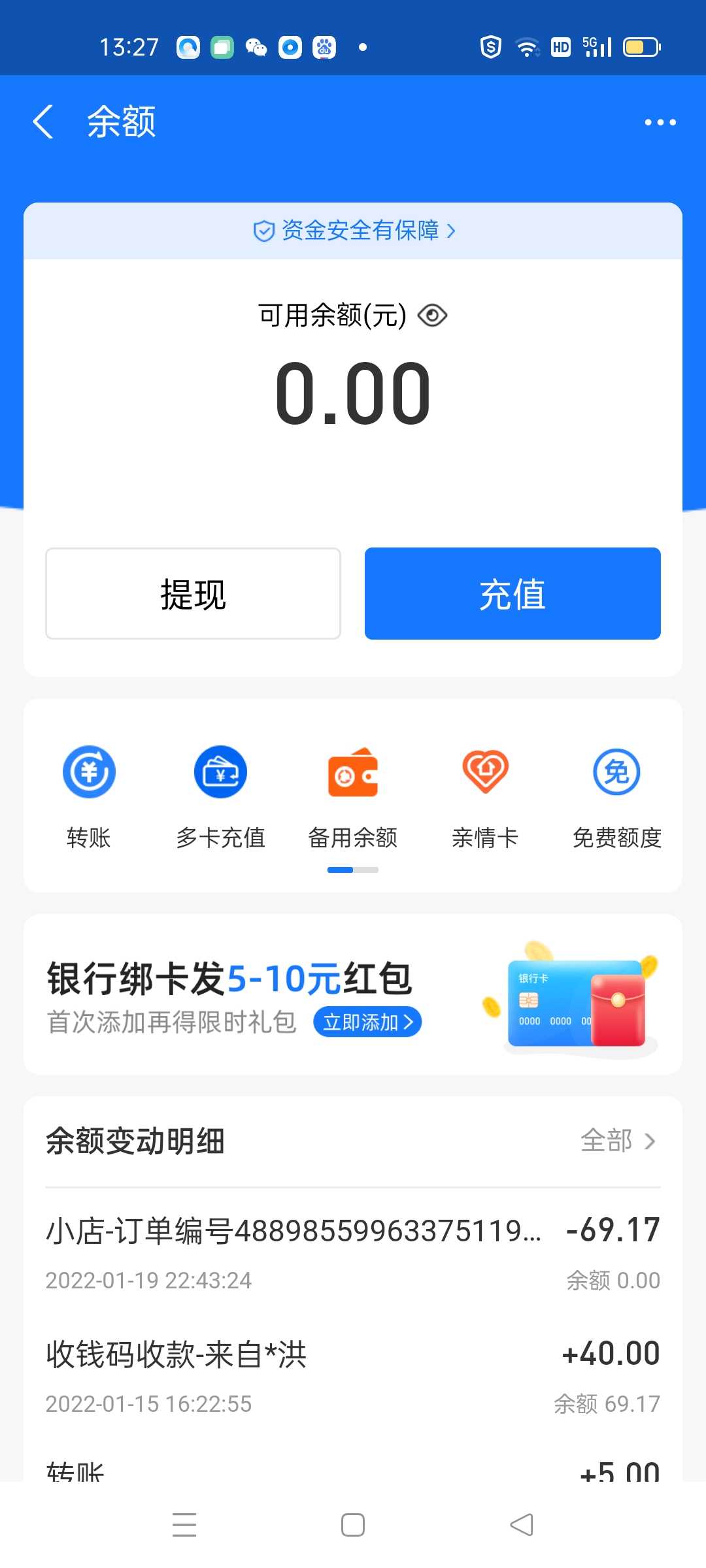Tap the 充值 top-up button

pyautogui.click(x=513, y=593)
